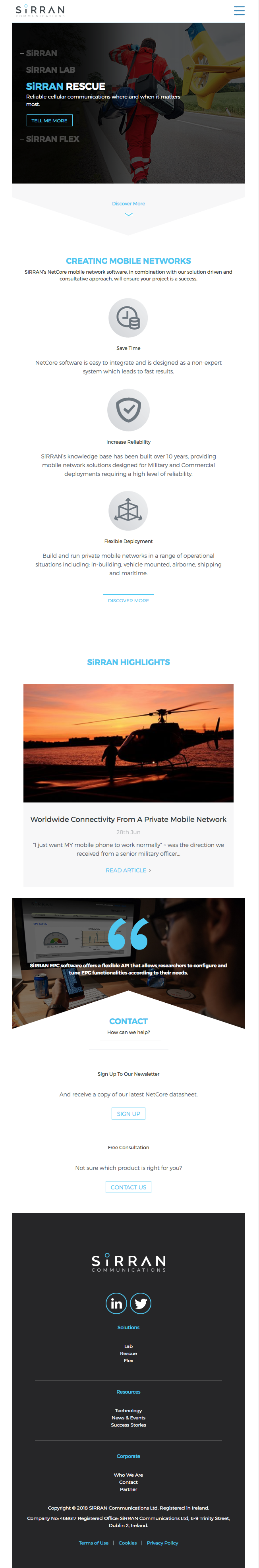
Task: Tap the DISCOVER MORE button
Action: click(128, 600)
